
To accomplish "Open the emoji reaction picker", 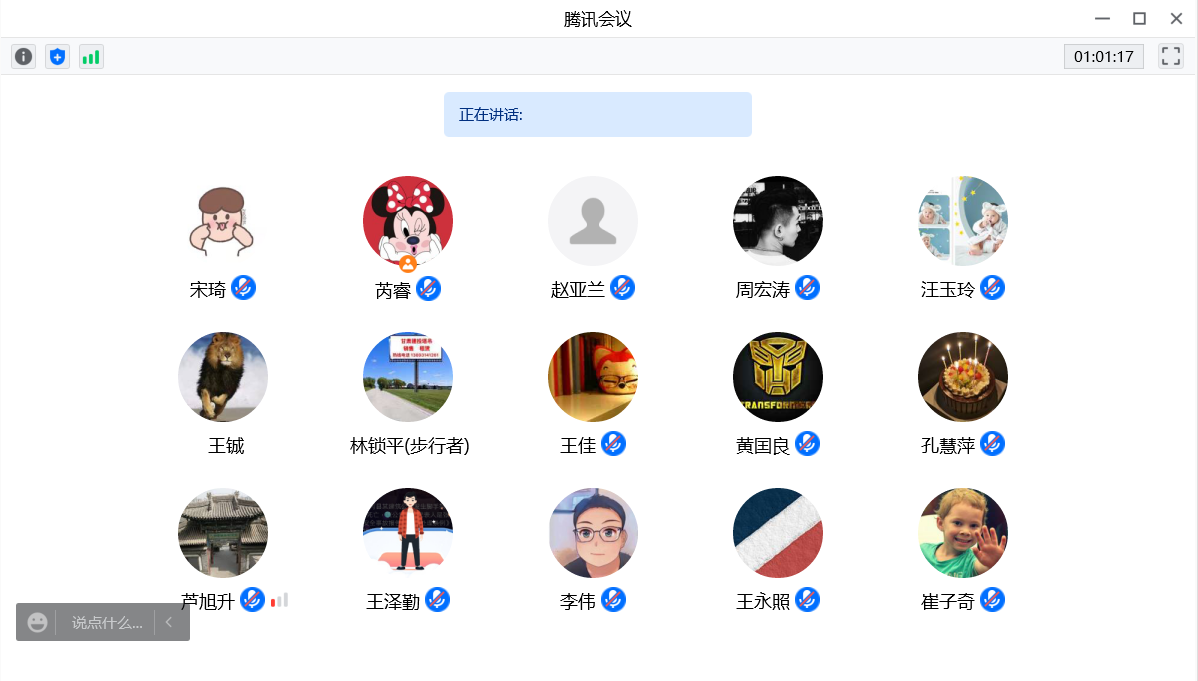I will pyautogui.click(x=37, y=622).
